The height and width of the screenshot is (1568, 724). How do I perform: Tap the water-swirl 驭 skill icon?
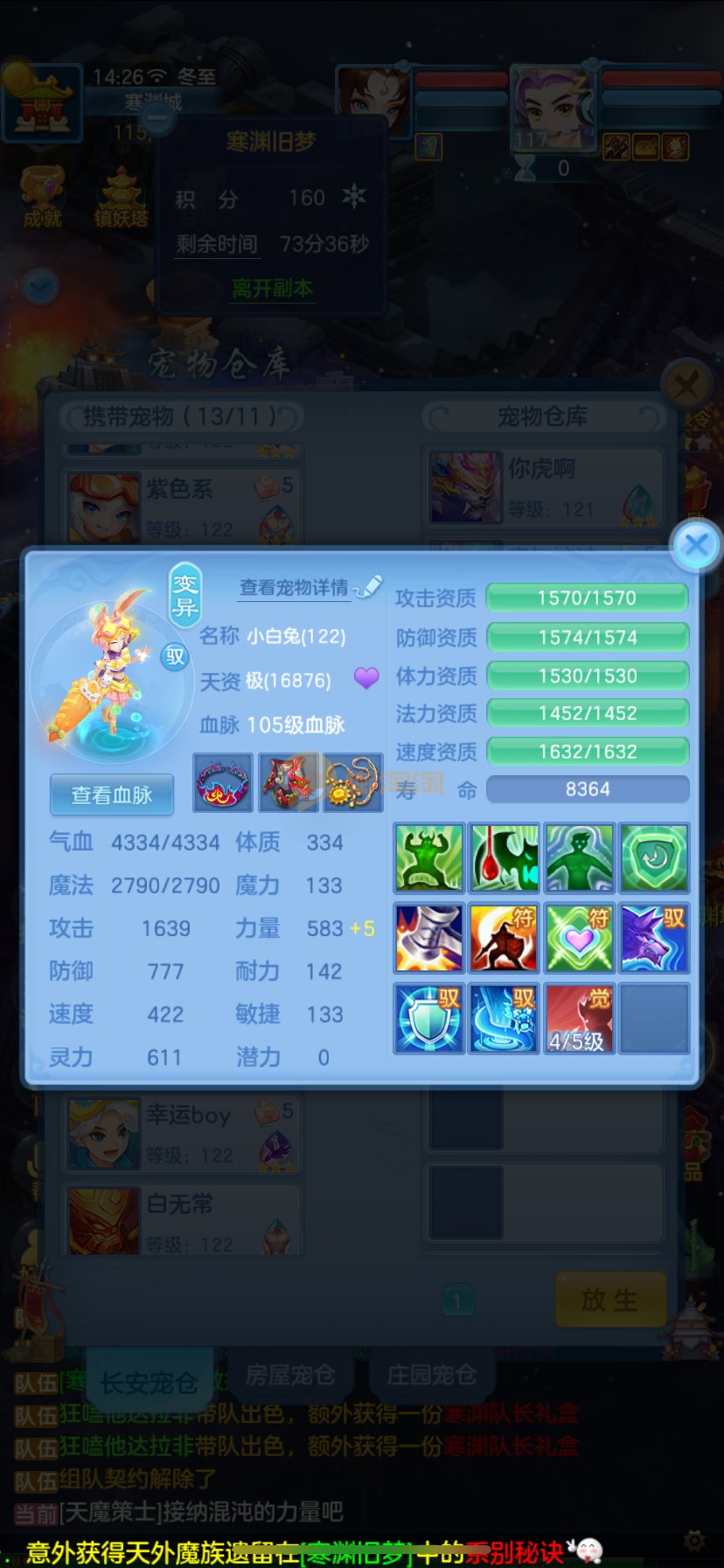504,1018
